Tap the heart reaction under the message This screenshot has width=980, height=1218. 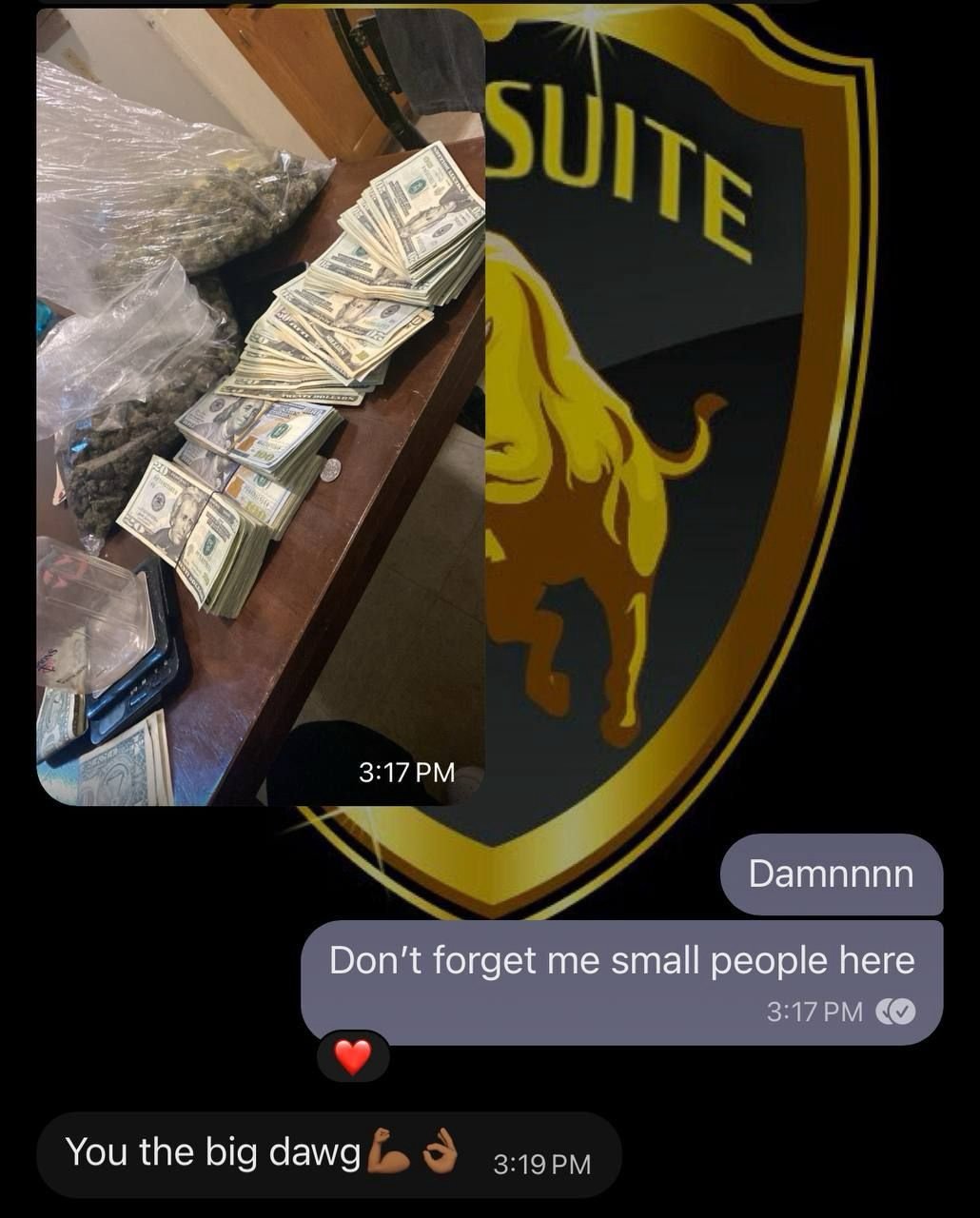(x=353, y=1057)
